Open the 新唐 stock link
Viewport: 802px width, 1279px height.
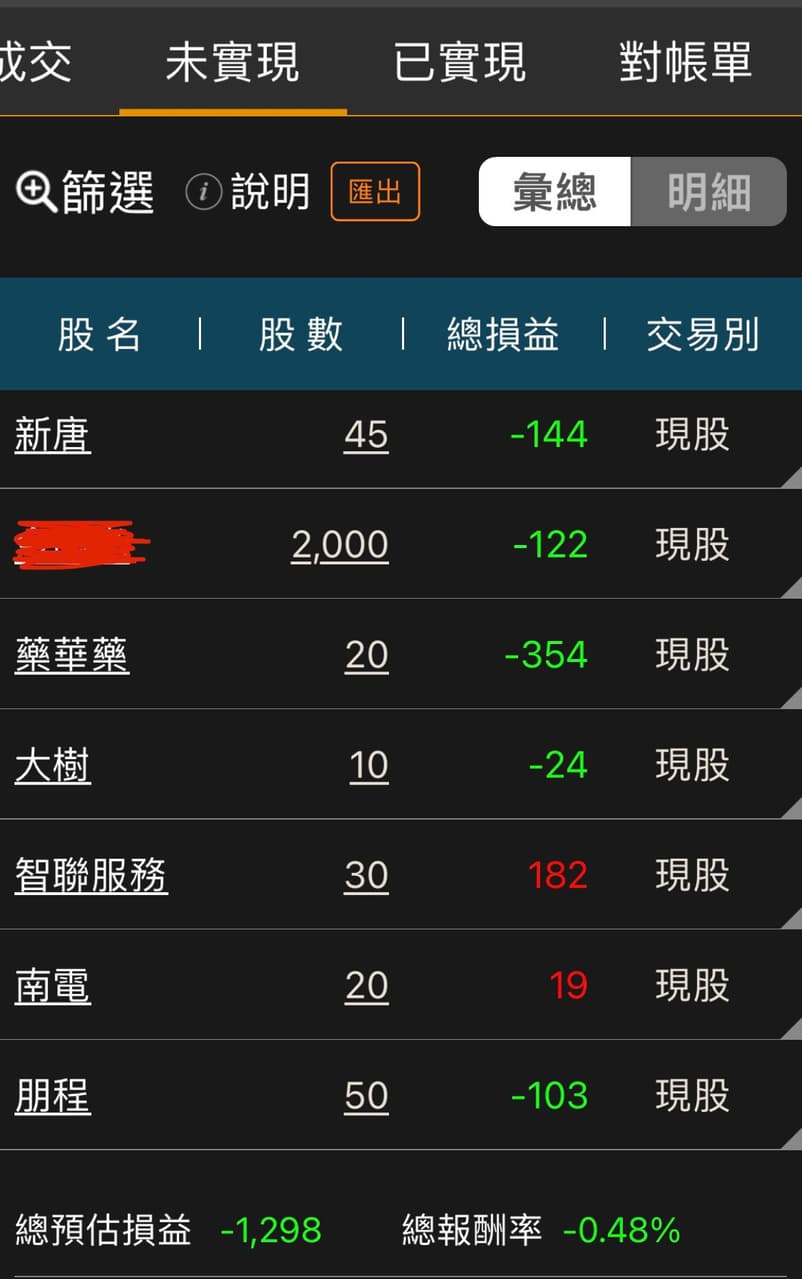click(53, 435)
